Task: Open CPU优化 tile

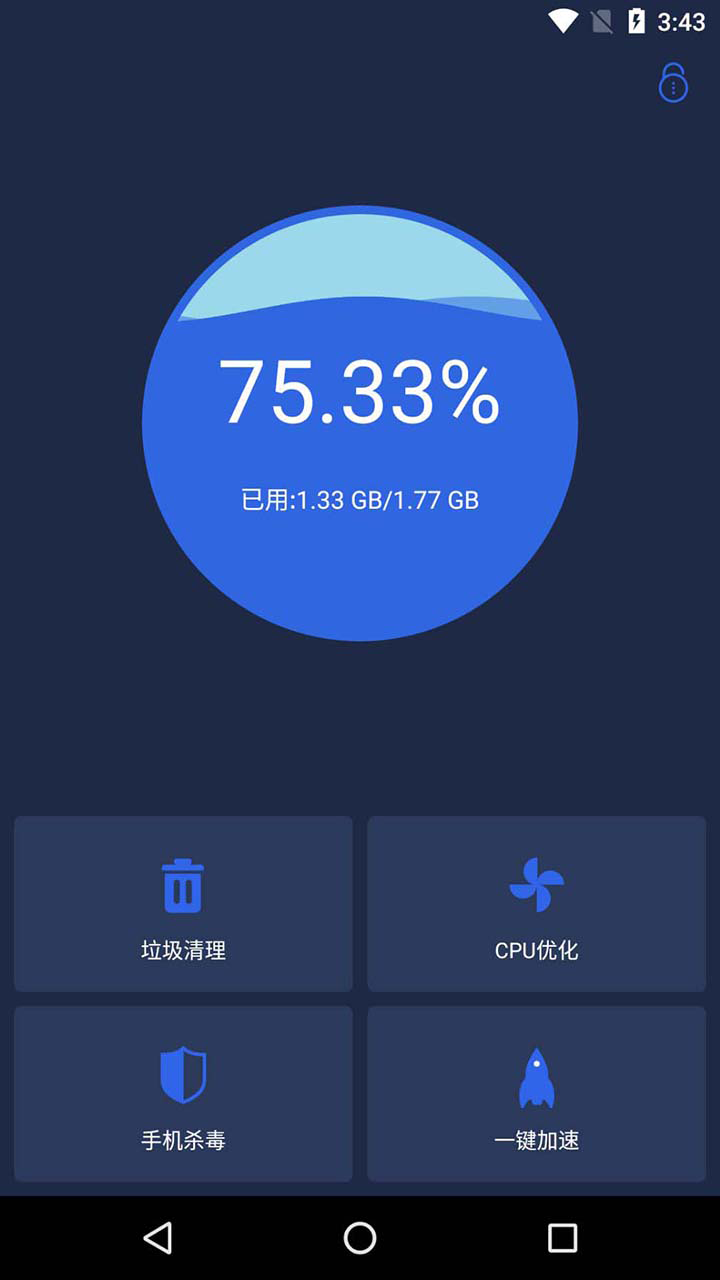Action: pyautogui.click(x=536, y=904)
